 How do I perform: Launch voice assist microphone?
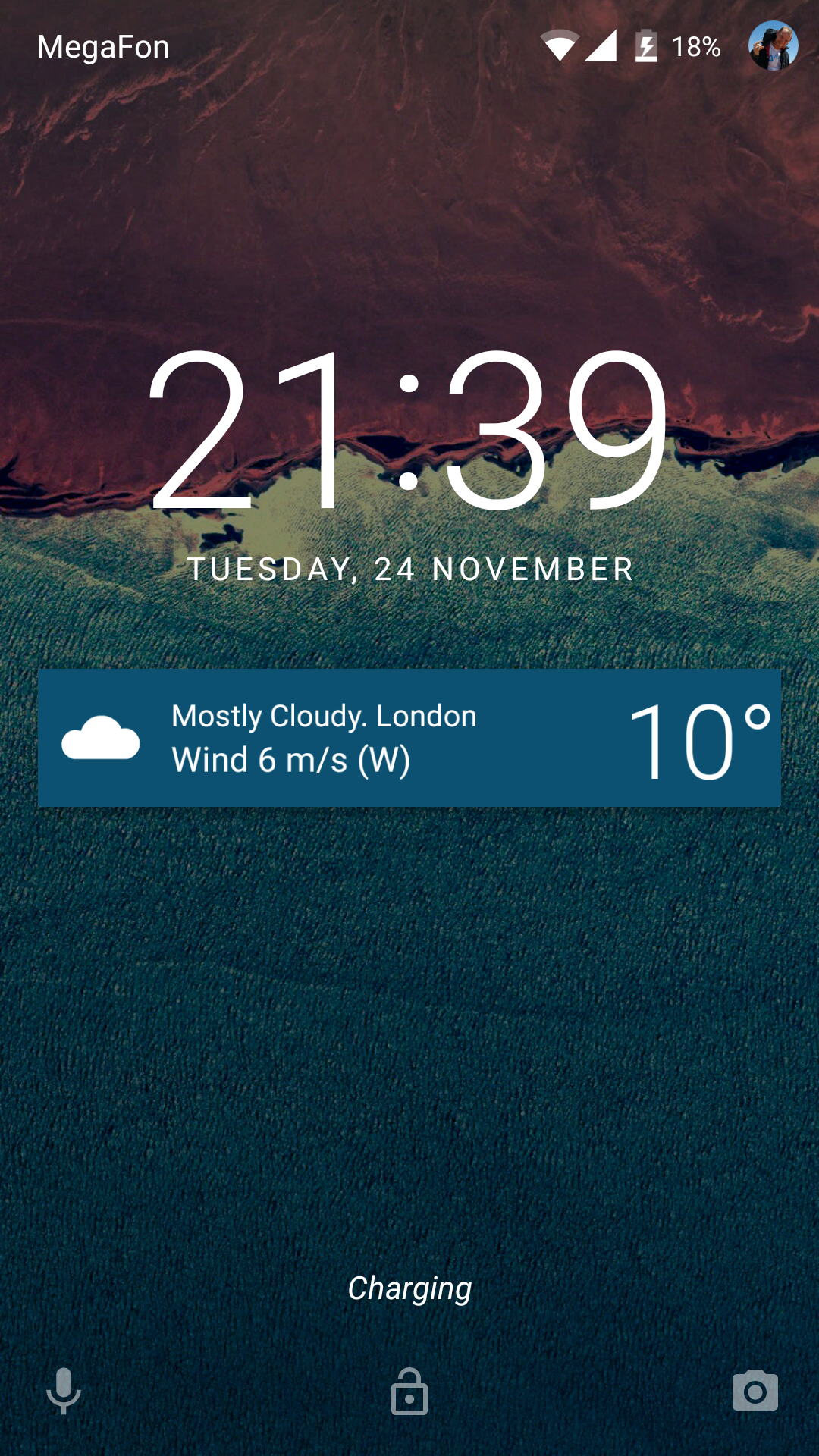[x=64, y=1391]
